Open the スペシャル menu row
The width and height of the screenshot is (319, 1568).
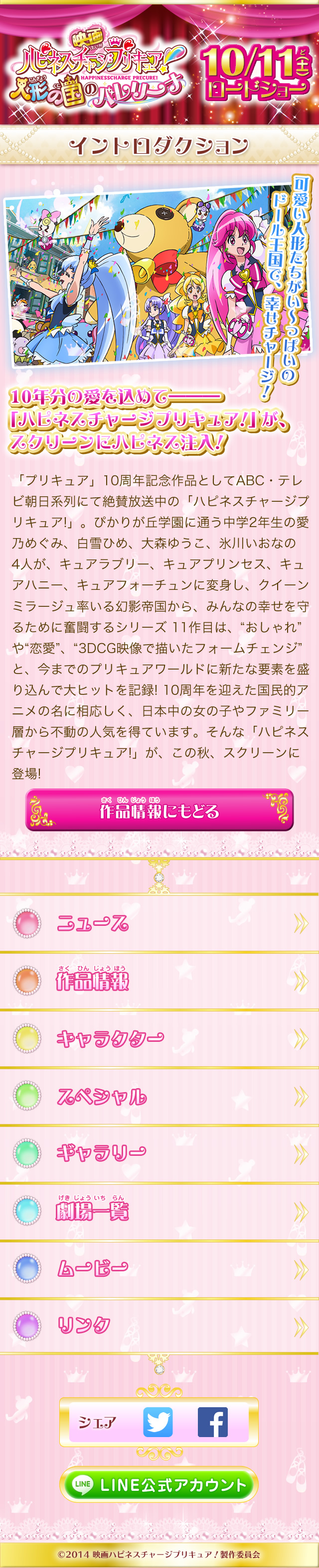click(x=159, y=1096)
